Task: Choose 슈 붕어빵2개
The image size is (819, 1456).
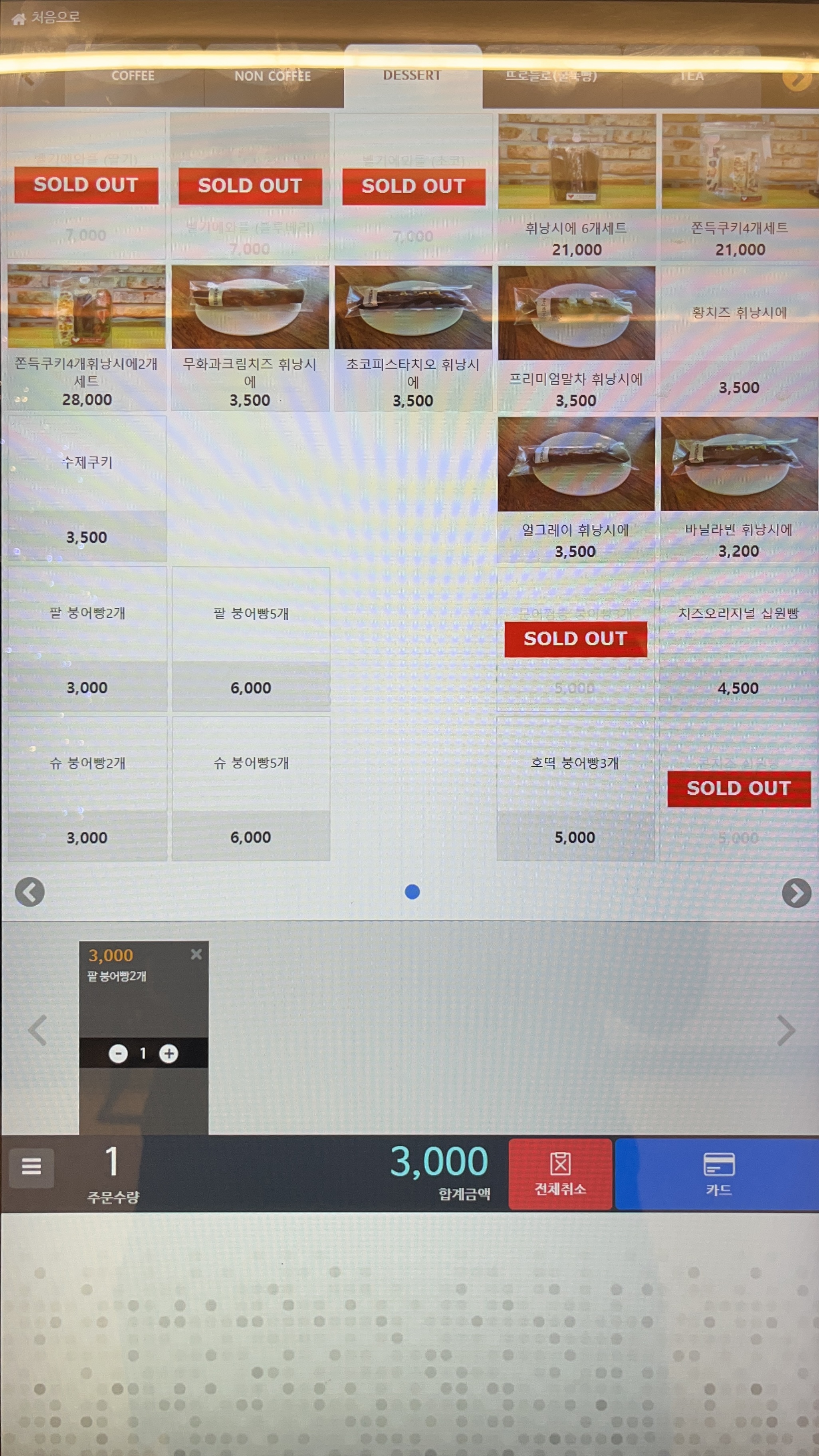Action: pyautogui.click(x=87, y=789)
